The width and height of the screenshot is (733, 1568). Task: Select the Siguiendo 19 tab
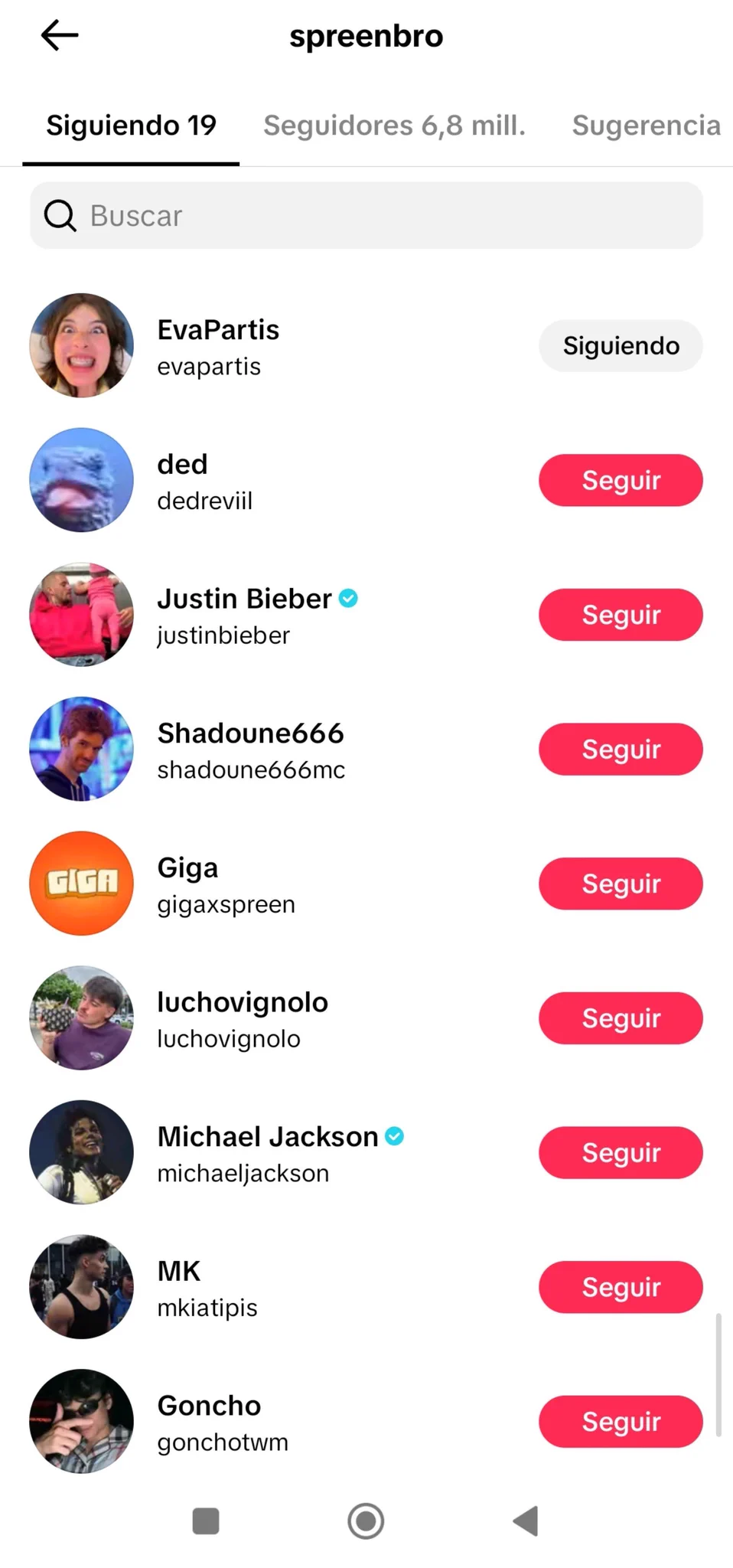tap(131, 126)
